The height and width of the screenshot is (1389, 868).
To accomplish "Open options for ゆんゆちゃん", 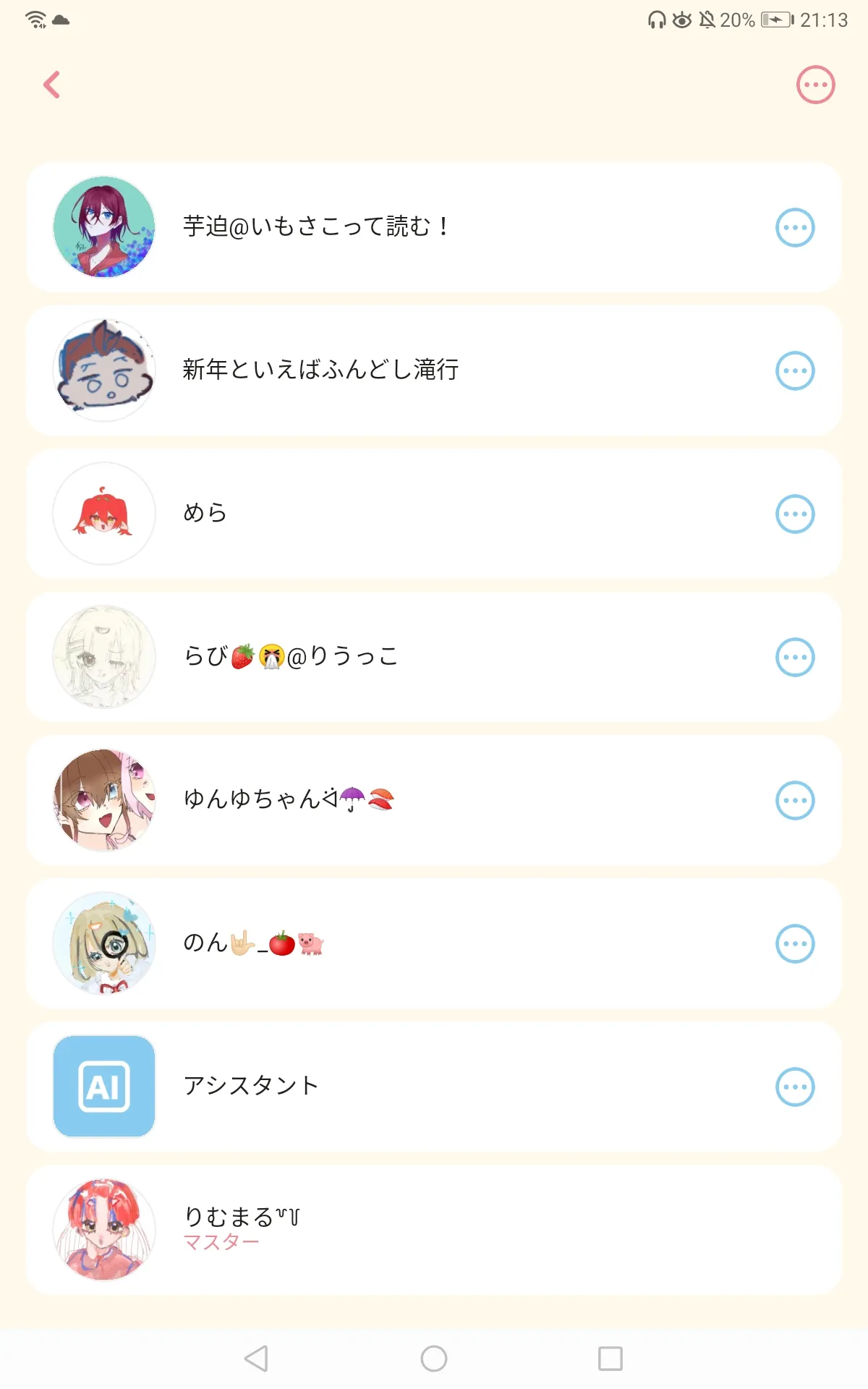I will coord(794,801).
